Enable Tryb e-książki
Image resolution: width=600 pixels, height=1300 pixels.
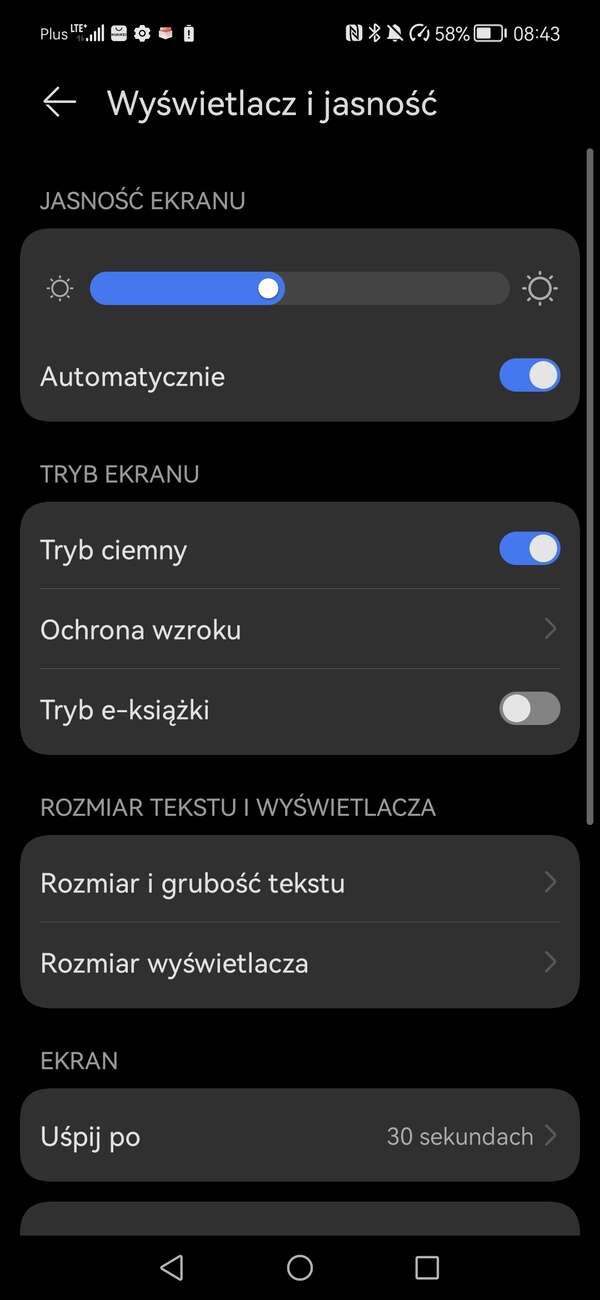tap(529, 710)
